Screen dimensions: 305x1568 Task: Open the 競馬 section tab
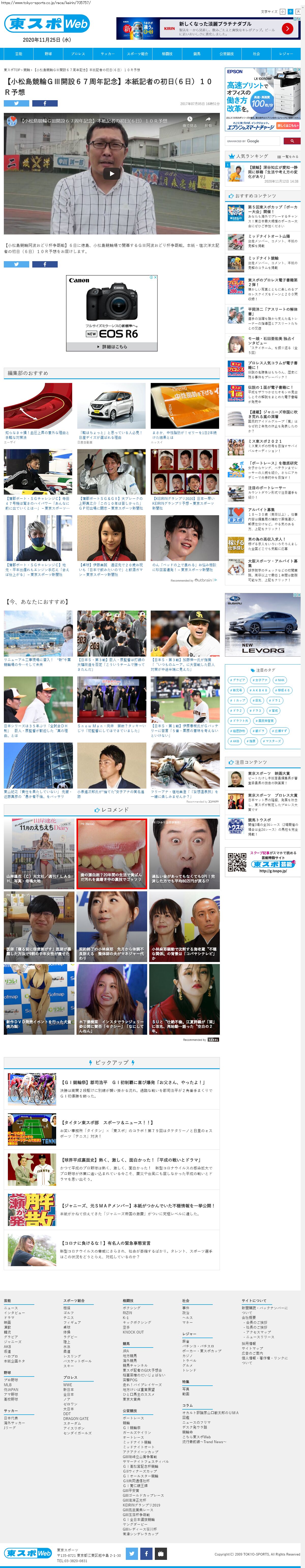[x=197, y=54]
